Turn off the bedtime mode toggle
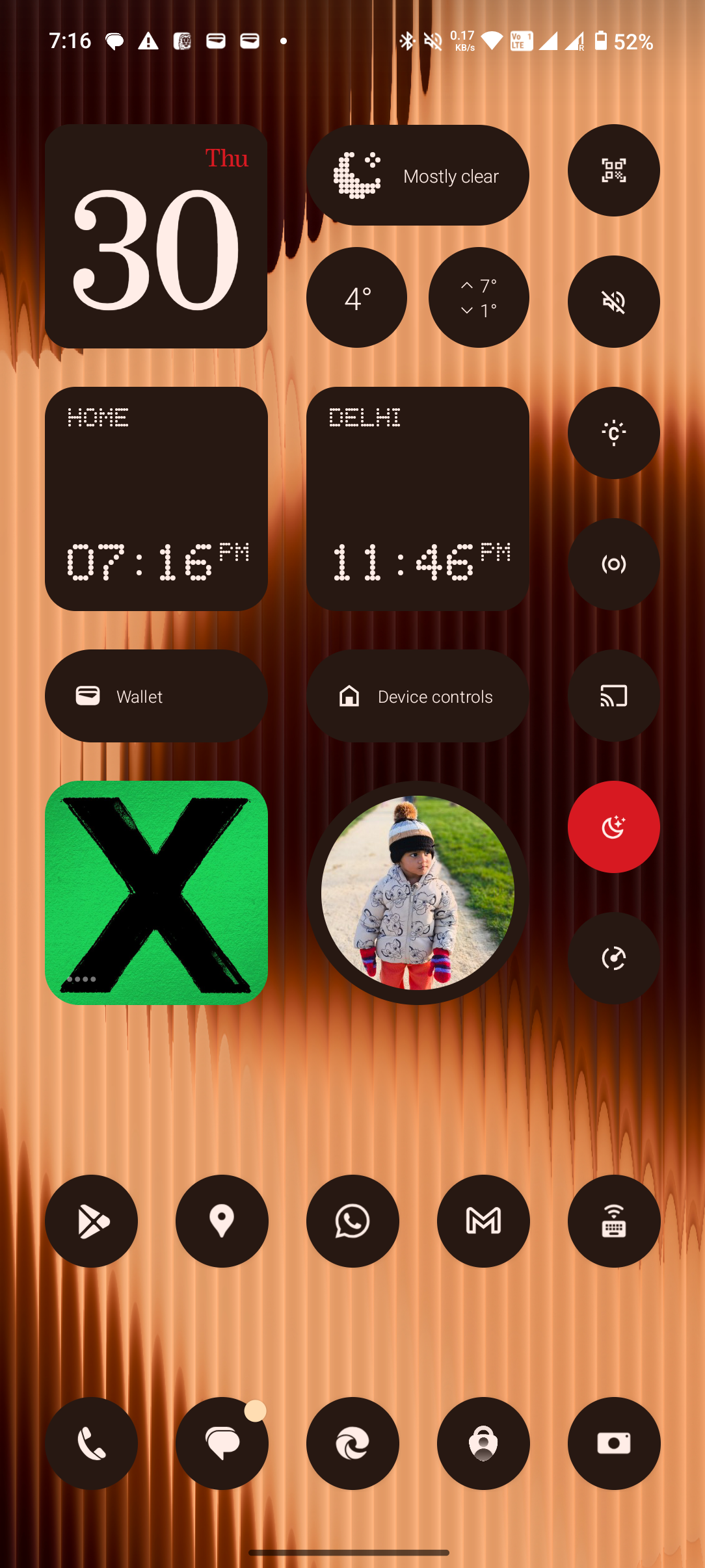The height and width of the screenshot is (1568, 705). (x=613, y=827)
